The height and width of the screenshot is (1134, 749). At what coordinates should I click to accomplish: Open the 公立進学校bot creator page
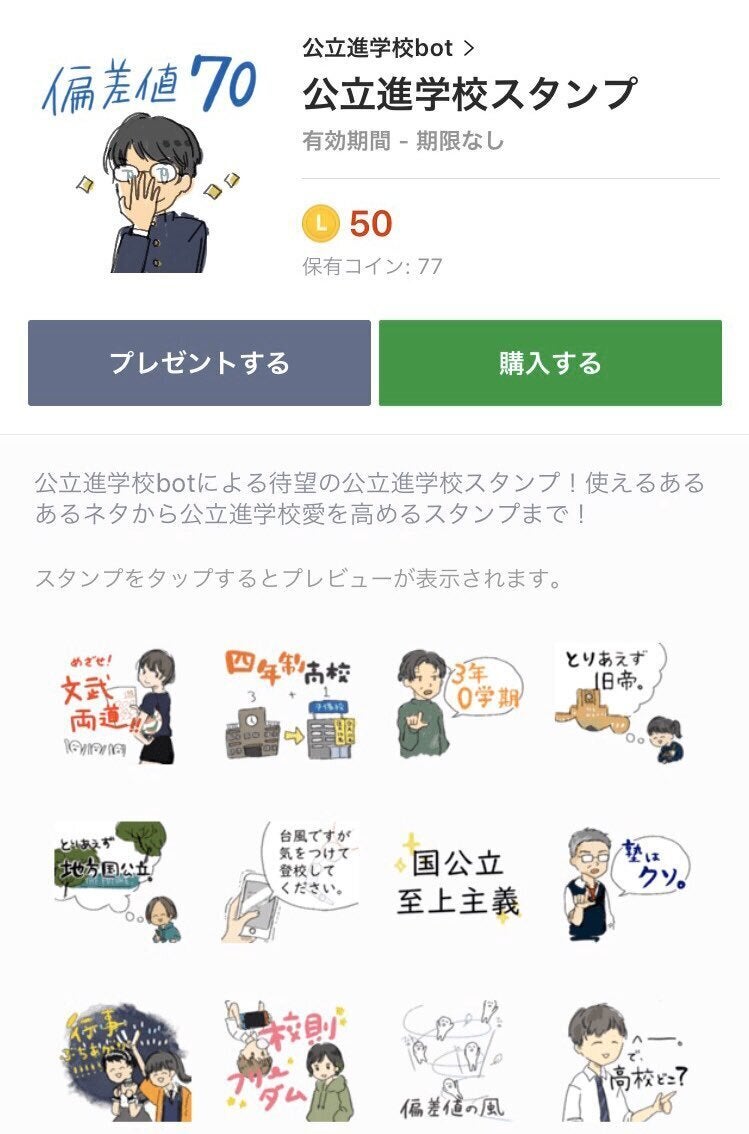[388, 47]
